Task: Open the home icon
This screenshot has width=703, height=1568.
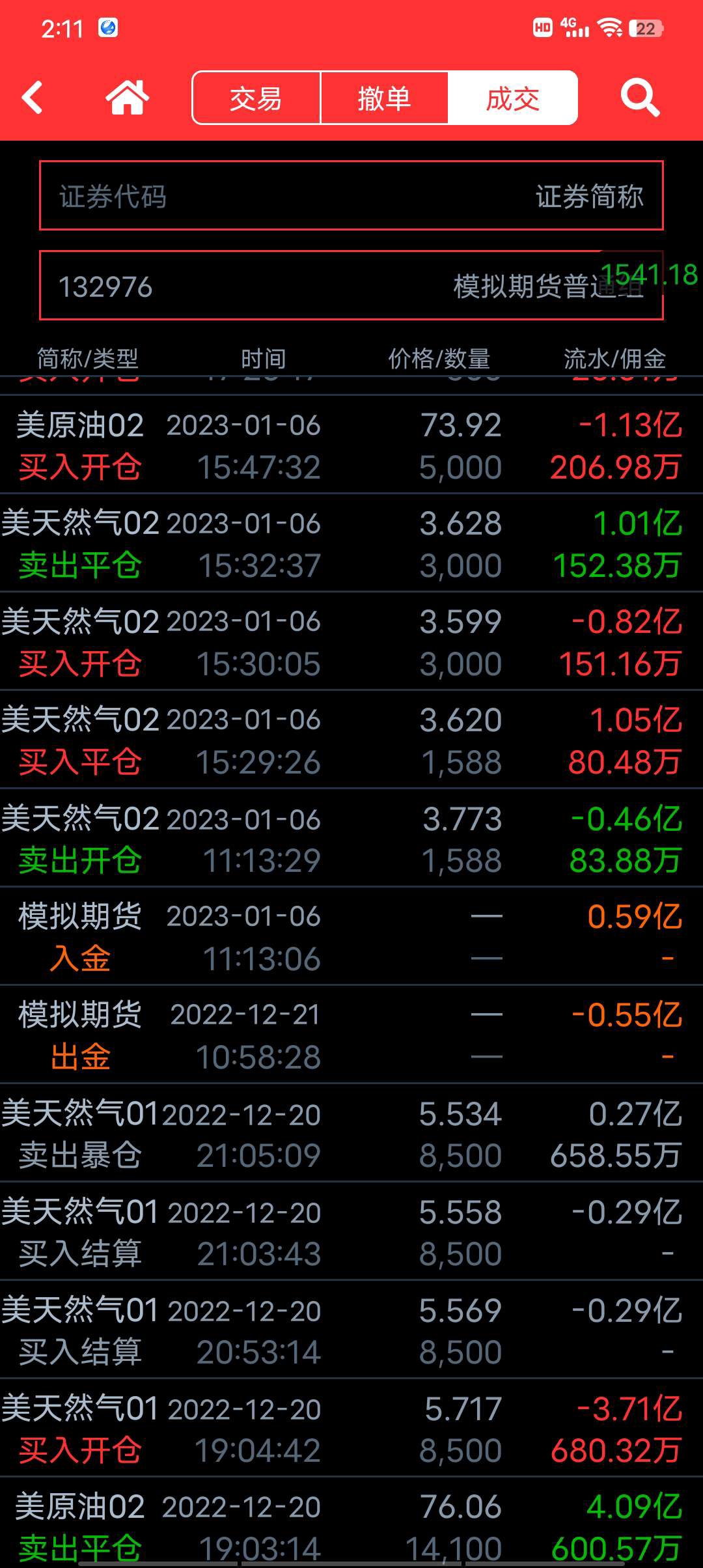Action: click(x=128, y=98)
